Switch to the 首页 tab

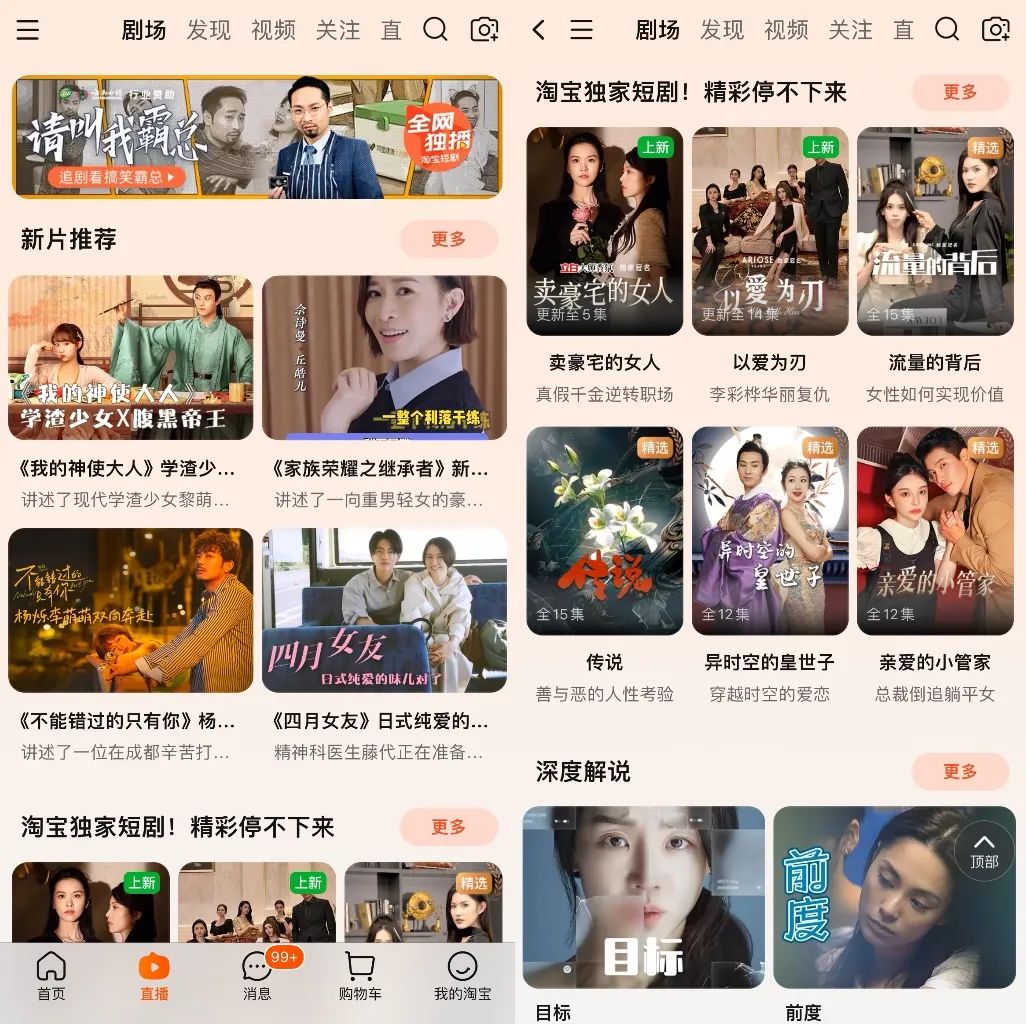51,976
